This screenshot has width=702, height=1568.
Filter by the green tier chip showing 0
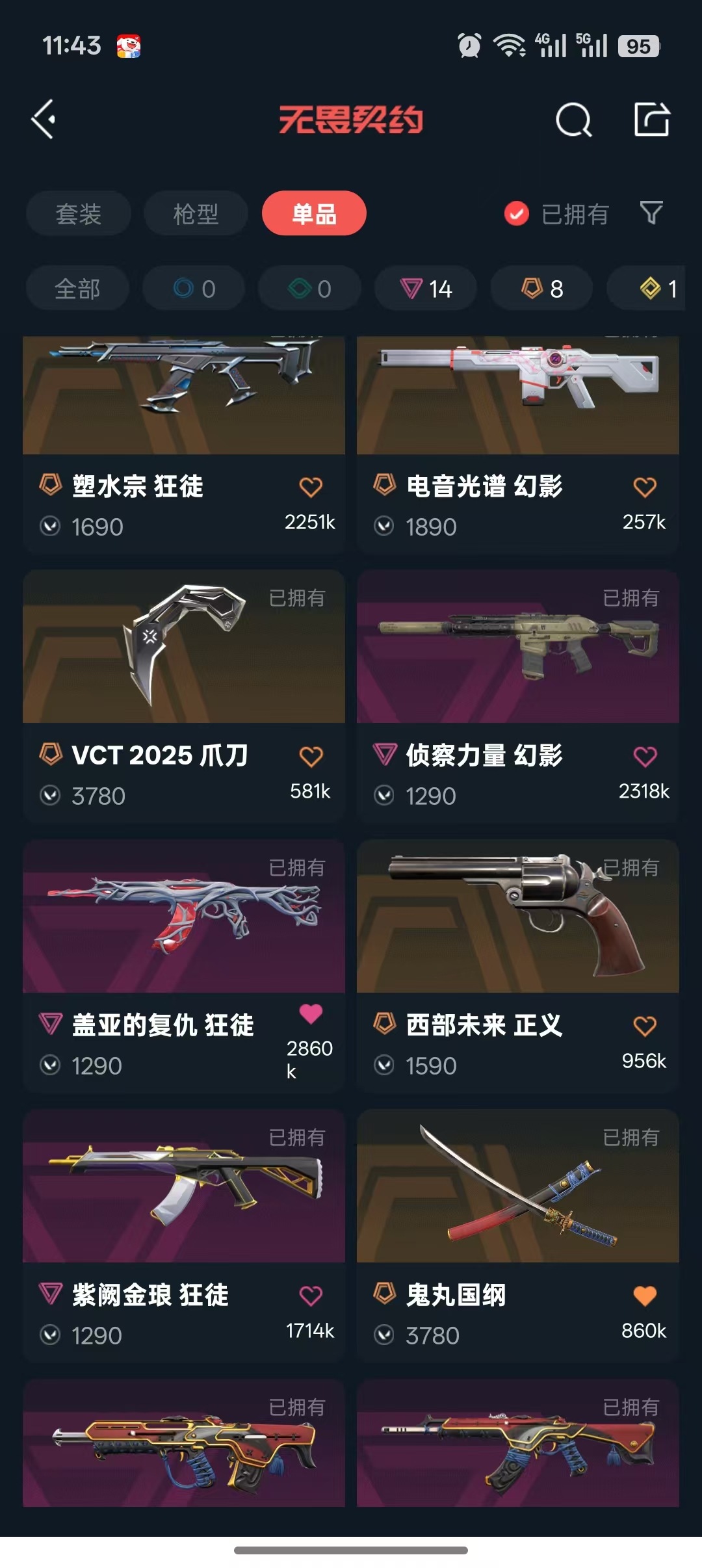[x=310, y=288]
